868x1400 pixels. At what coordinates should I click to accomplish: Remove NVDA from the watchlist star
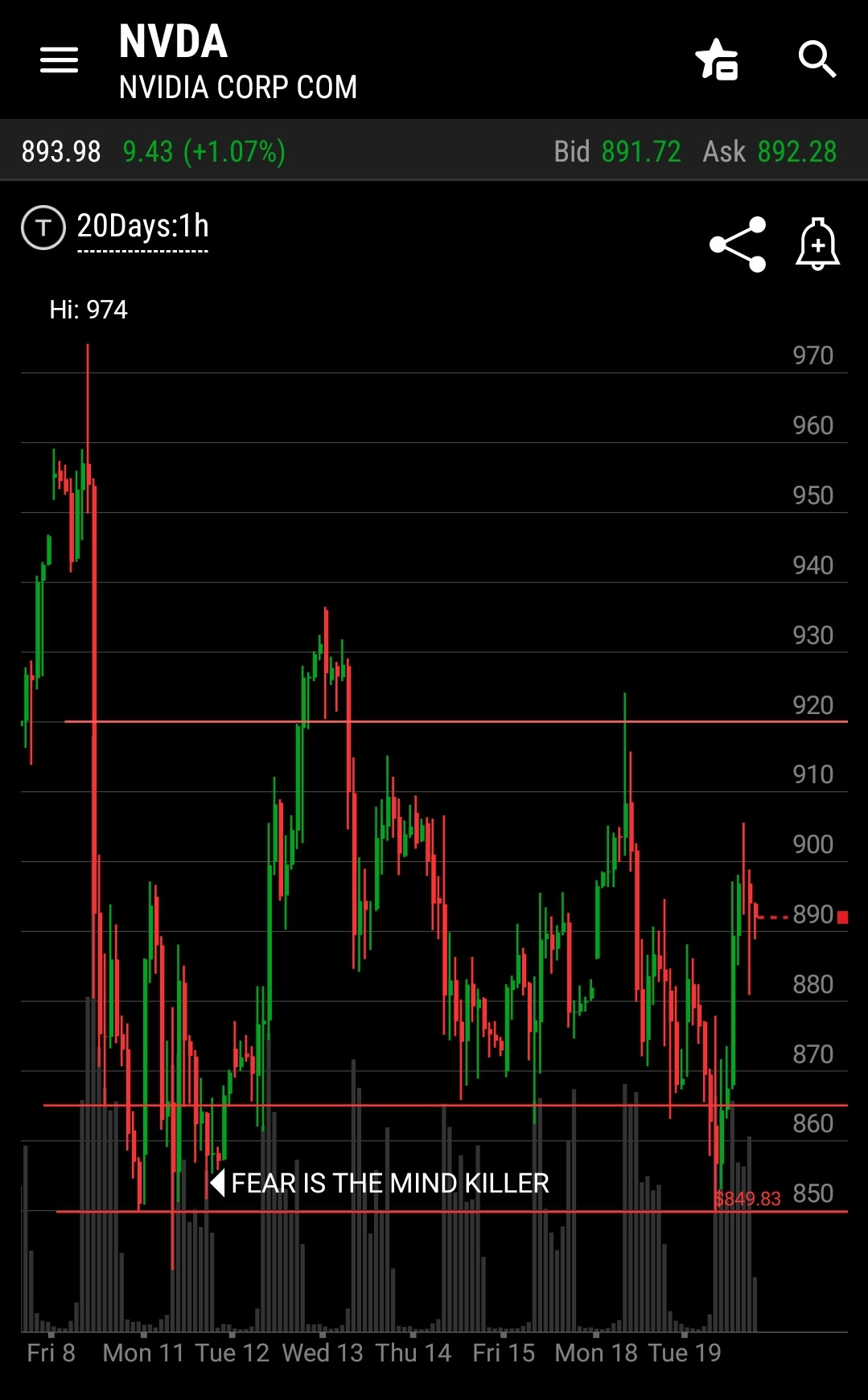click(x=716, y=60)
